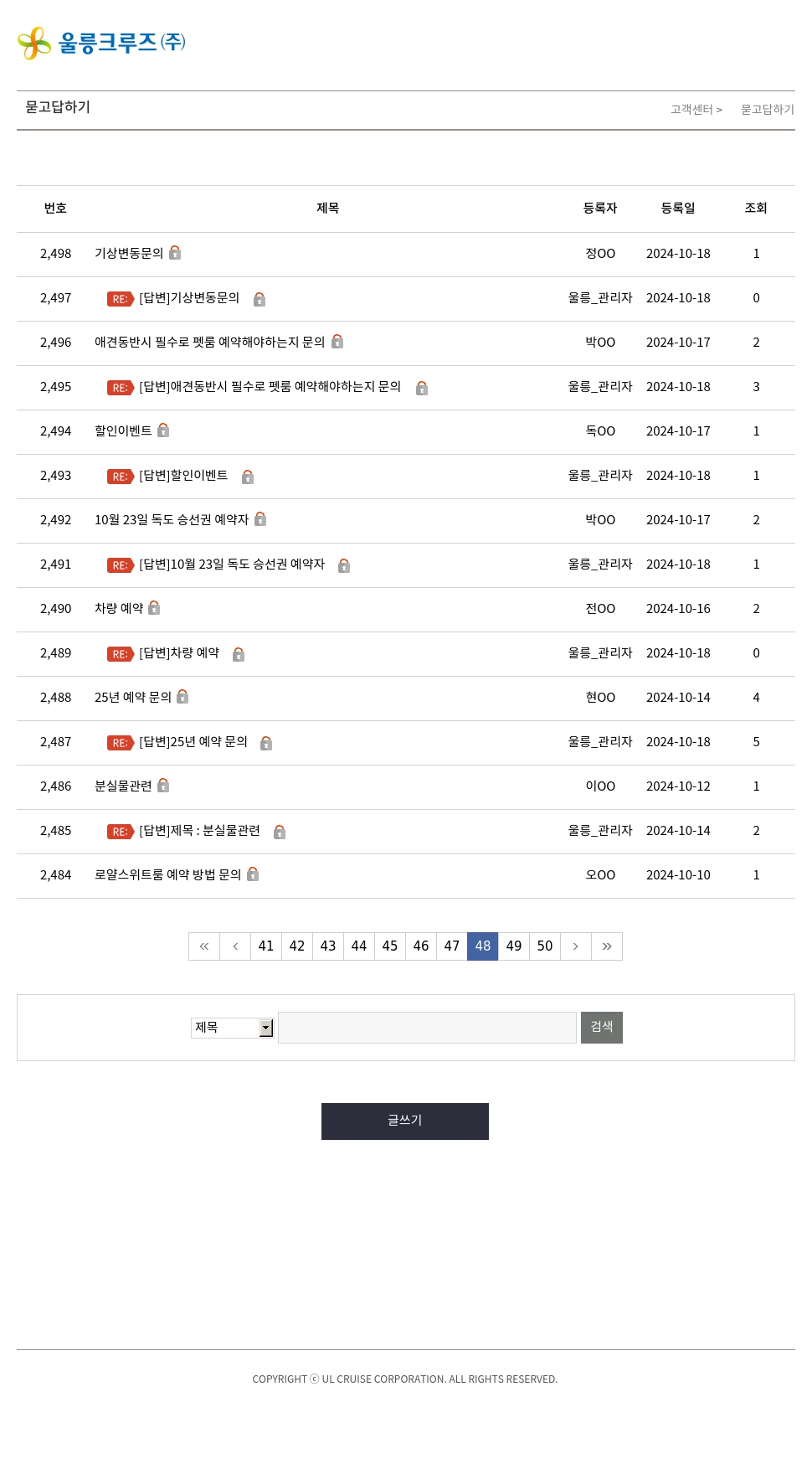Open the post 로얄스위트룸 예약 방법 문의
The image size is (812, 1459).
point(167,874)
